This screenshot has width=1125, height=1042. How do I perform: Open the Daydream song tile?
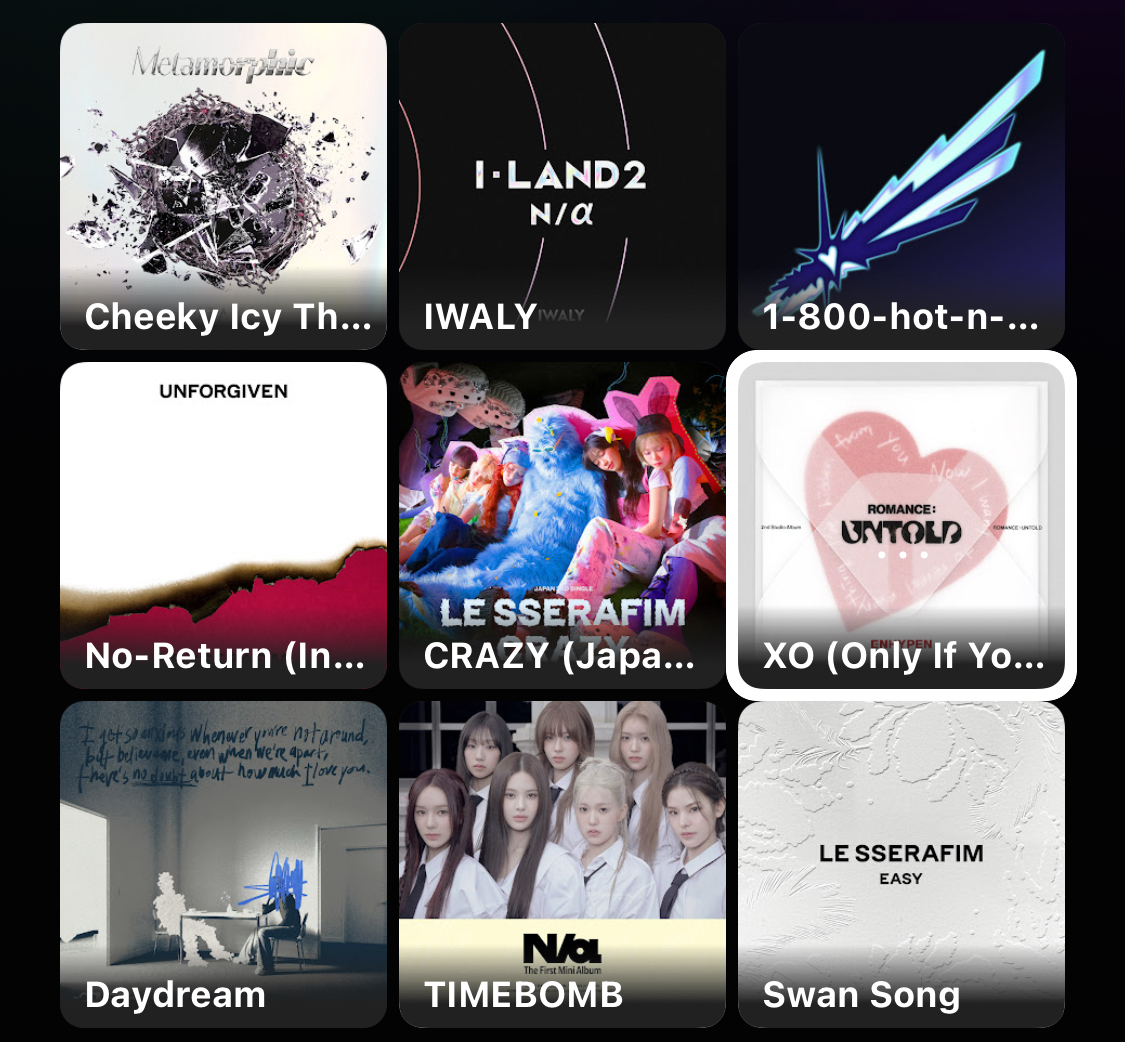(223, 864)
